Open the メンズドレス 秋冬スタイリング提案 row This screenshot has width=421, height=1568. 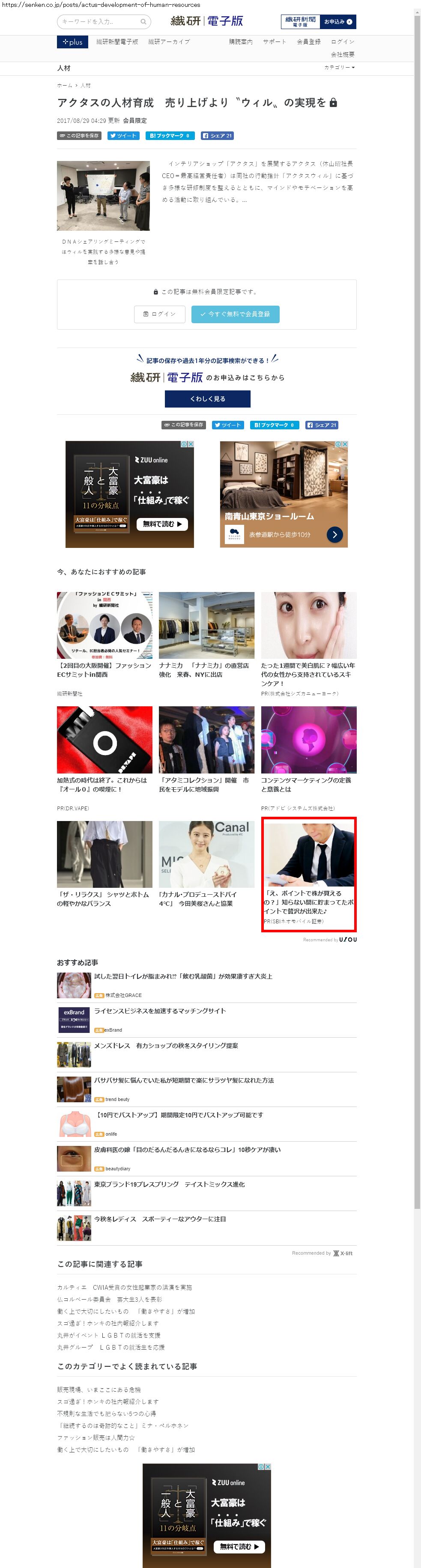coord(166,1046)
